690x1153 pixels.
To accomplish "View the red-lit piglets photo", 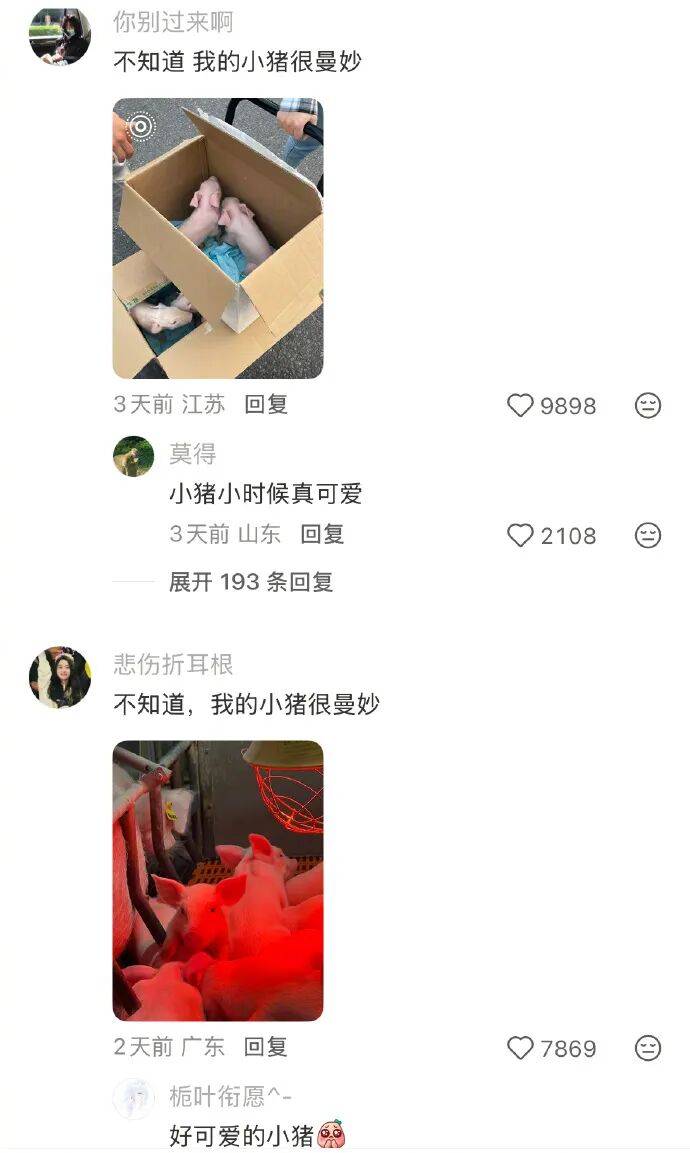I will [x=217, y=880].
